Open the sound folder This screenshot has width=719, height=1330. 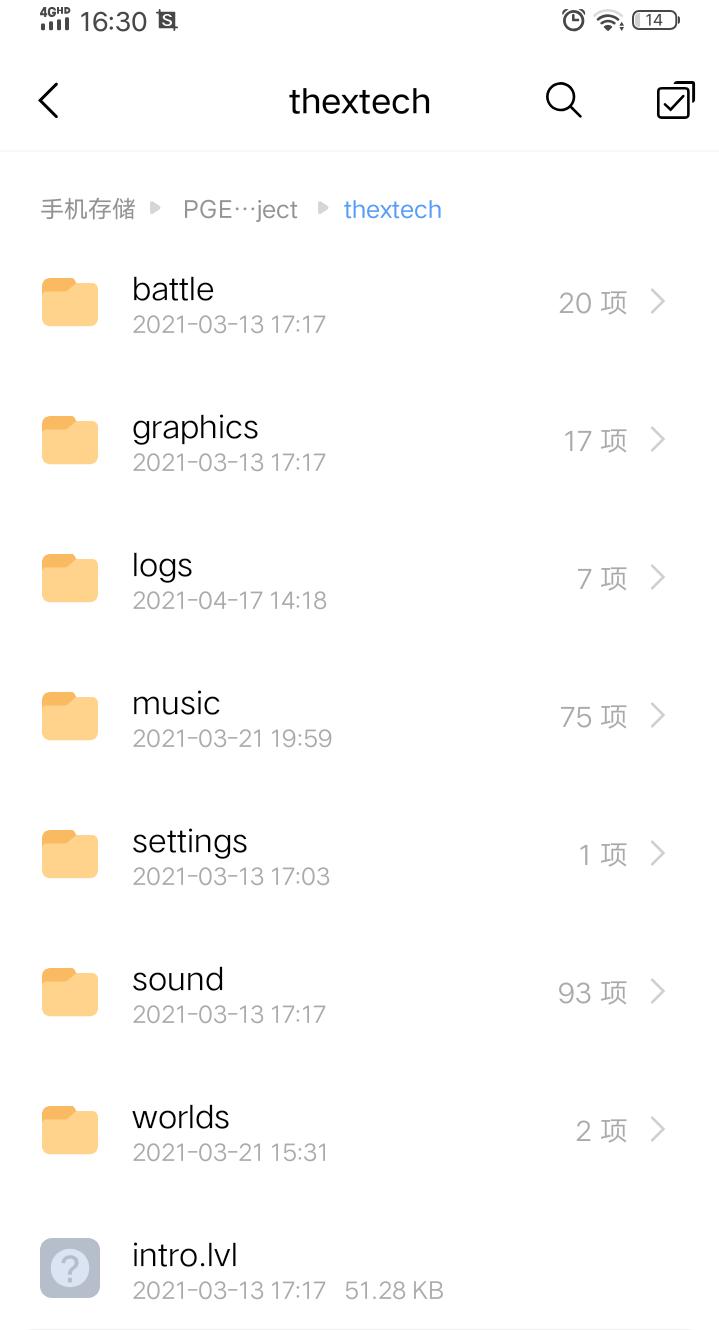(x=359, y=993)
